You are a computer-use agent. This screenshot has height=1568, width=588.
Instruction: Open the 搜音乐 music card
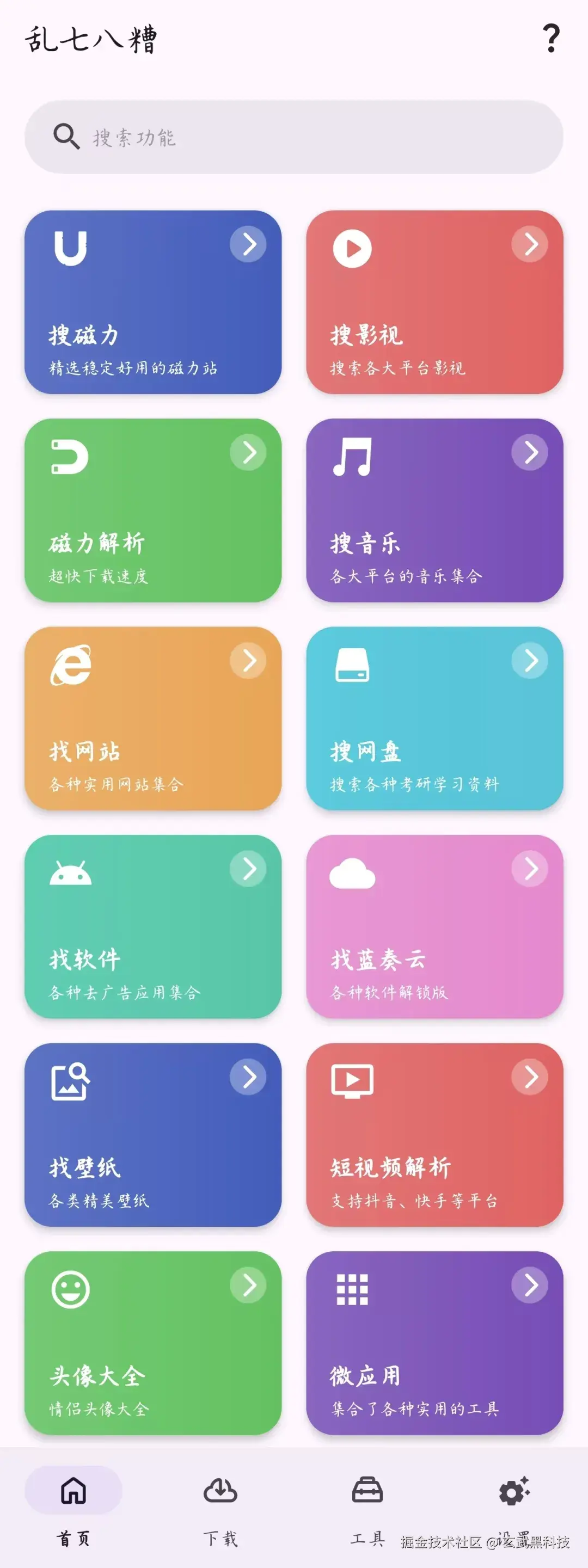pyautogui.click(x=434, y=510)
